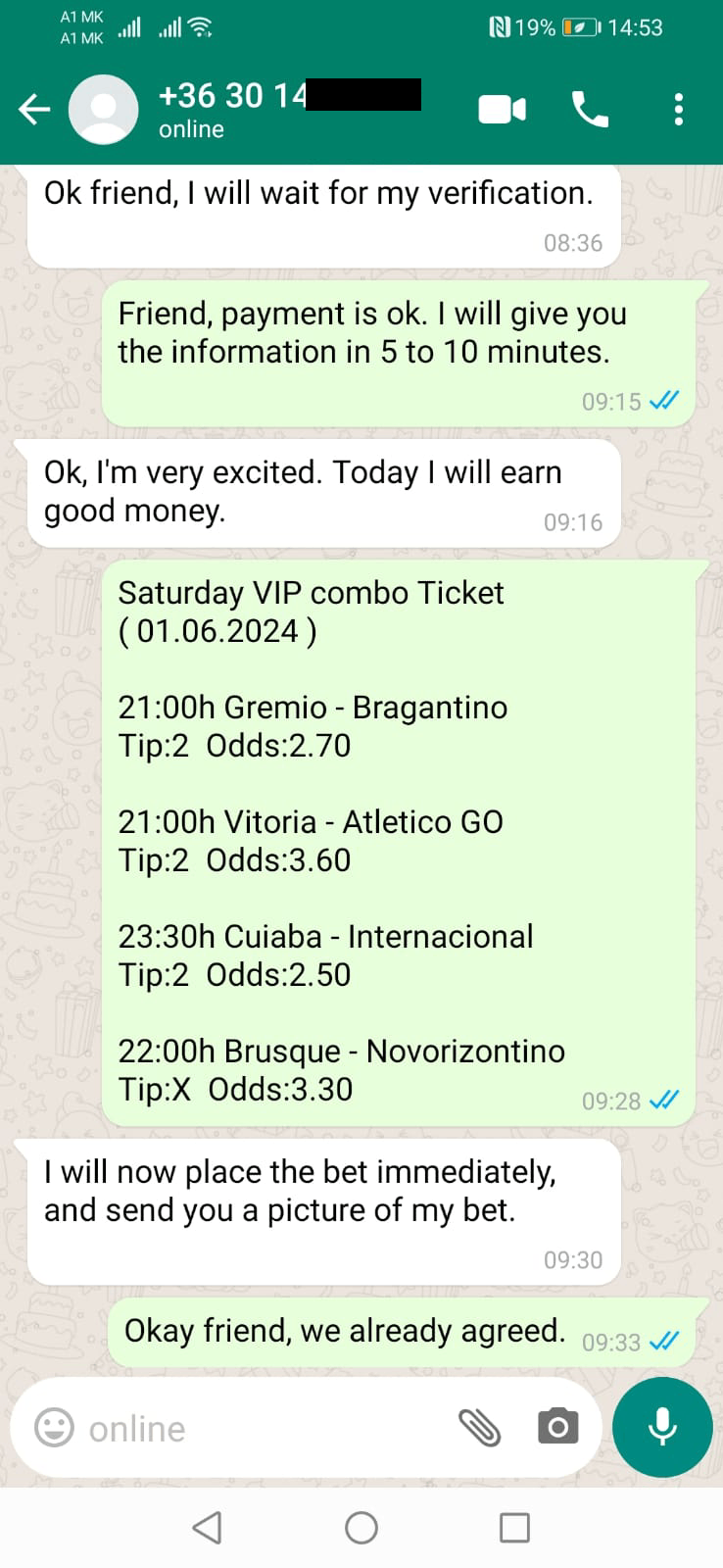Tap the message input field
Screen dimensions: 723x1568
265,1429
